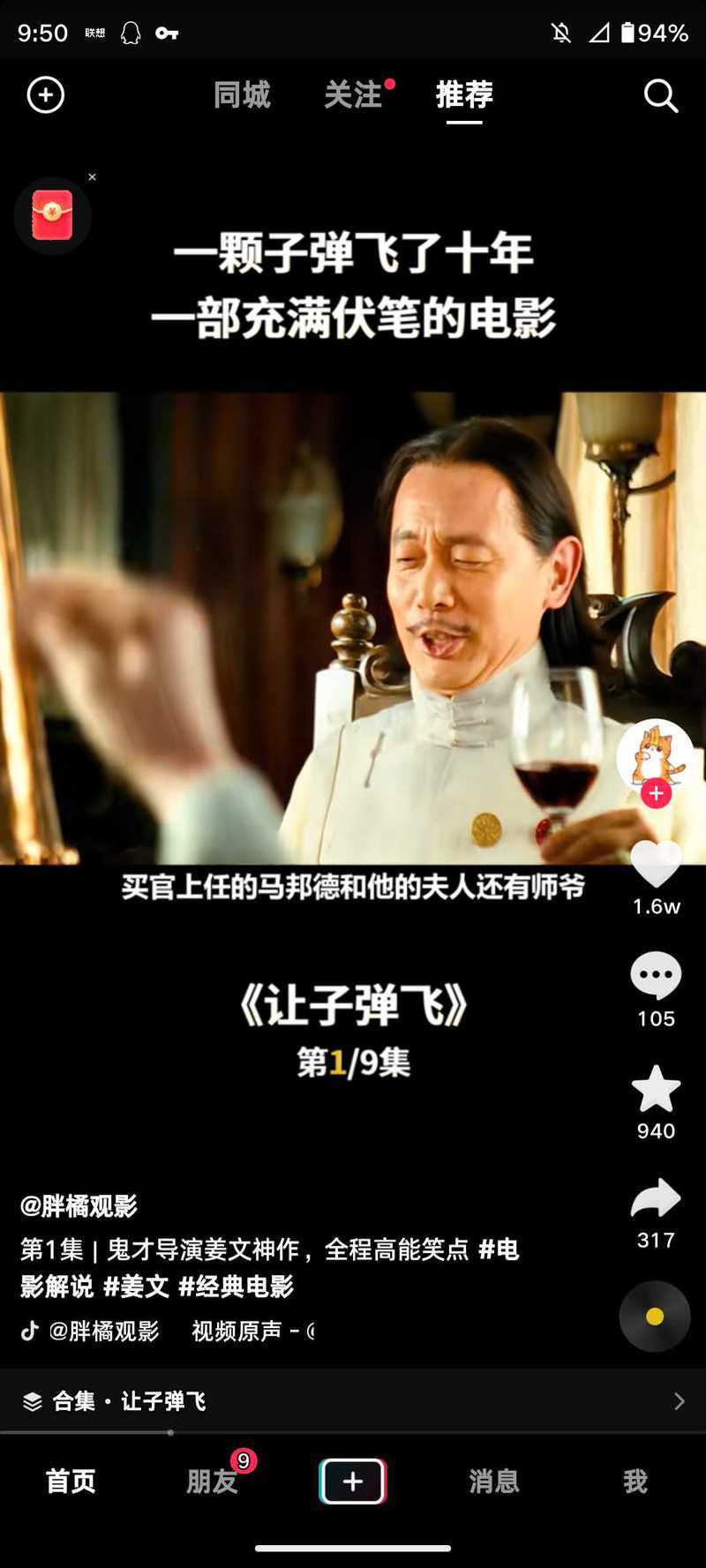Open the comments with 105 replies
Viewport: 706px width, 1568px height.
click(x=656, y=976)
